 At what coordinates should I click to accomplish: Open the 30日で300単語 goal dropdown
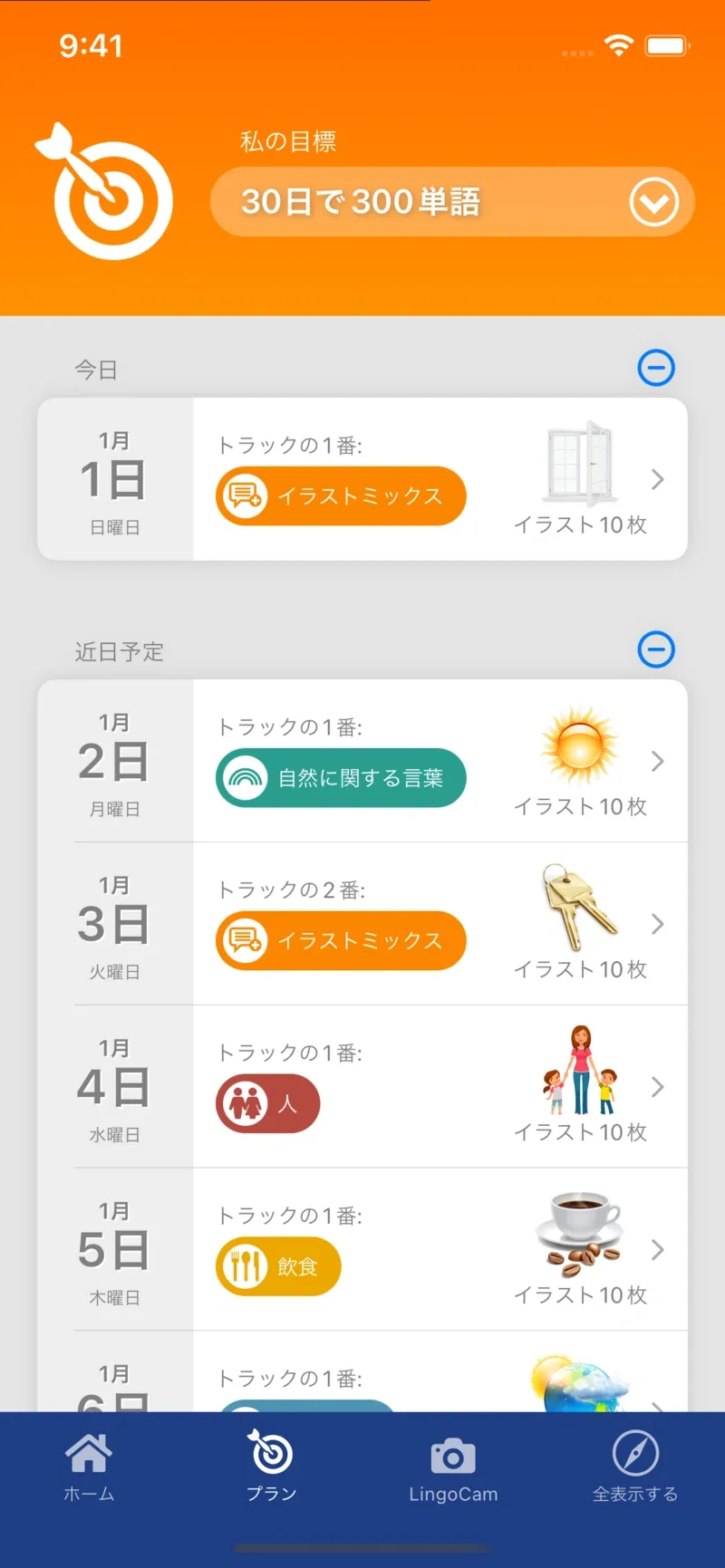click(655, 201)
